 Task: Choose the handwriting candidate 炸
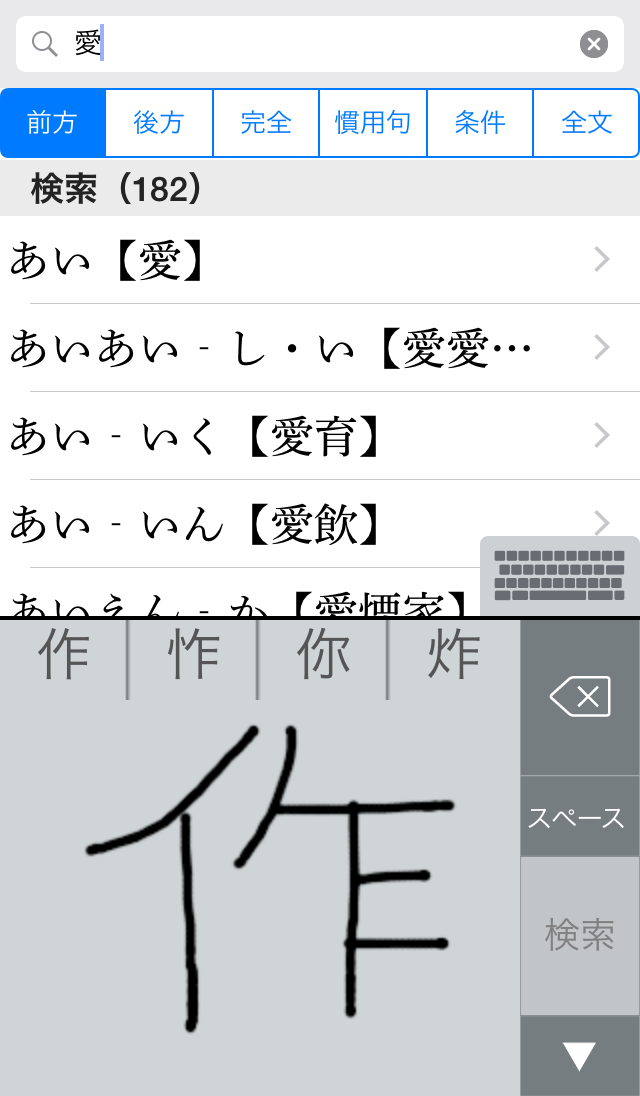[x=453, y=657]
